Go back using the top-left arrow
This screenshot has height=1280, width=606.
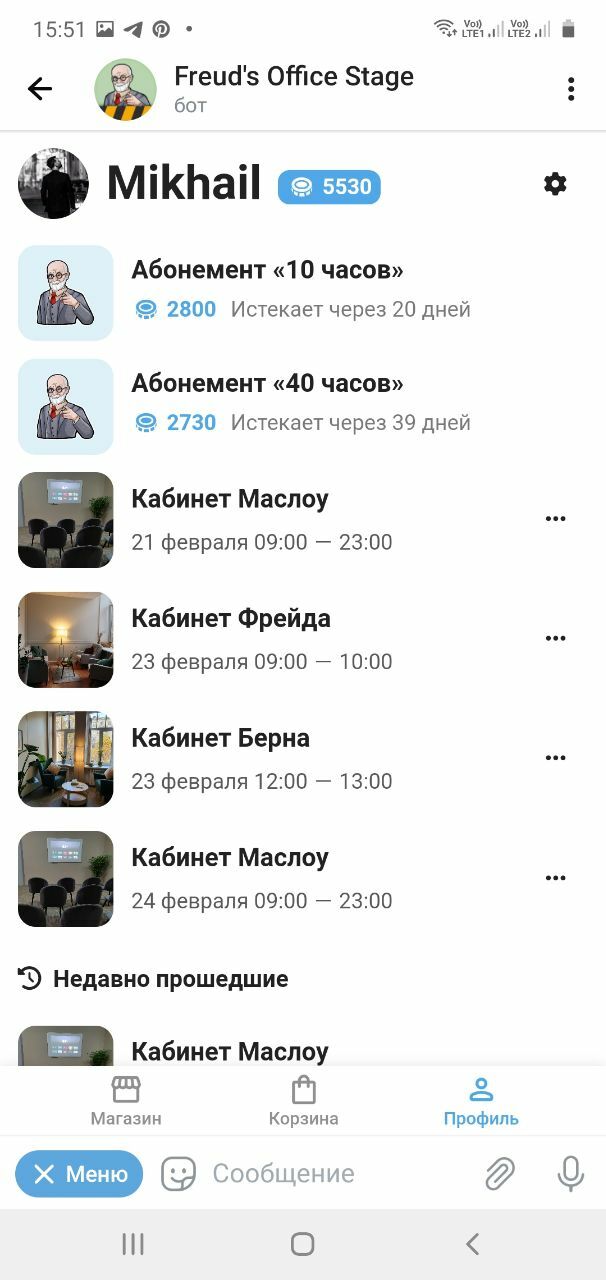pyautogui.click(x=40, y=89)
